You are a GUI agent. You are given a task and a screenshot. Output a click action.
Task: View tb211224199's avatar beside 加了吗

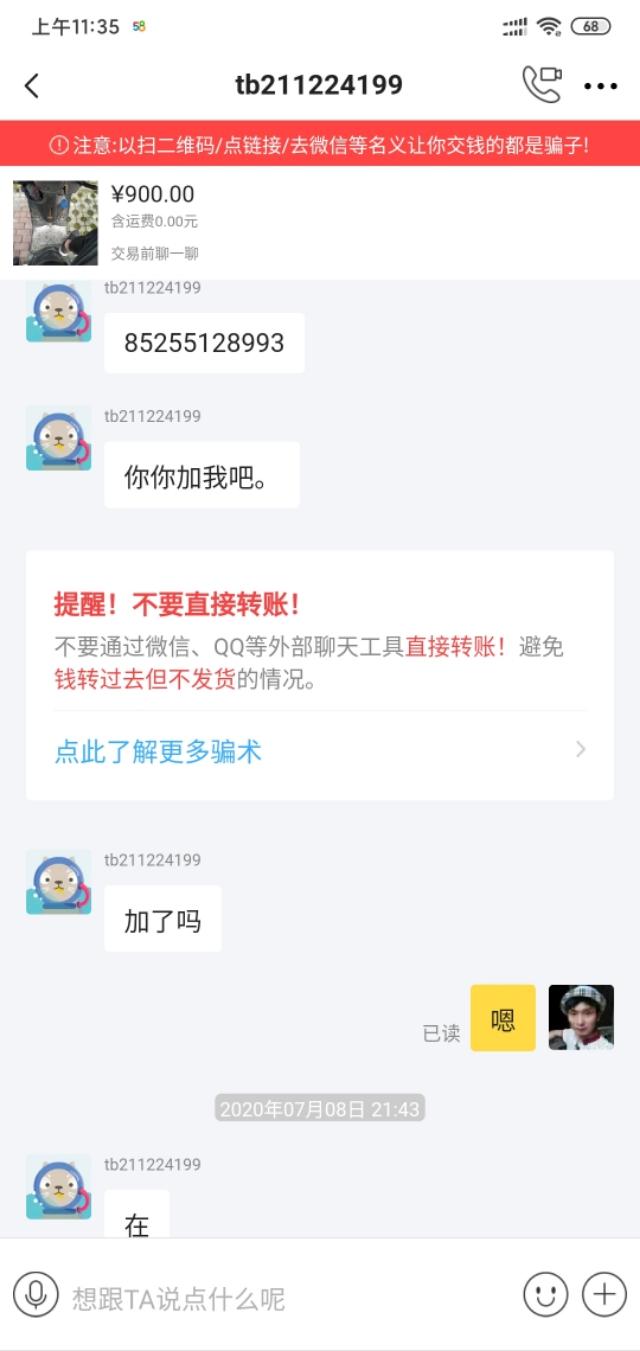59,882
